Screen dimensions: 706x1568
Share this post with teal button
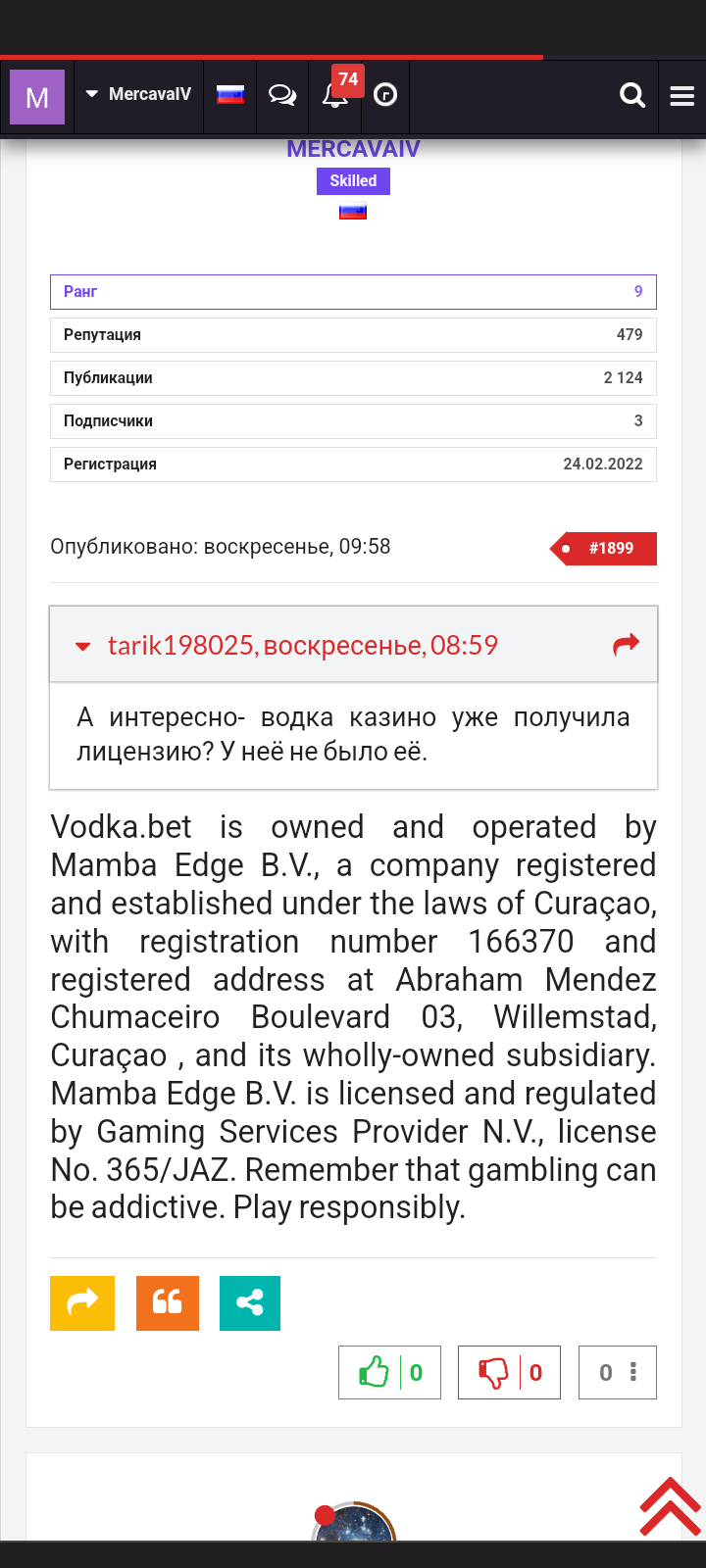point(250,1302)
